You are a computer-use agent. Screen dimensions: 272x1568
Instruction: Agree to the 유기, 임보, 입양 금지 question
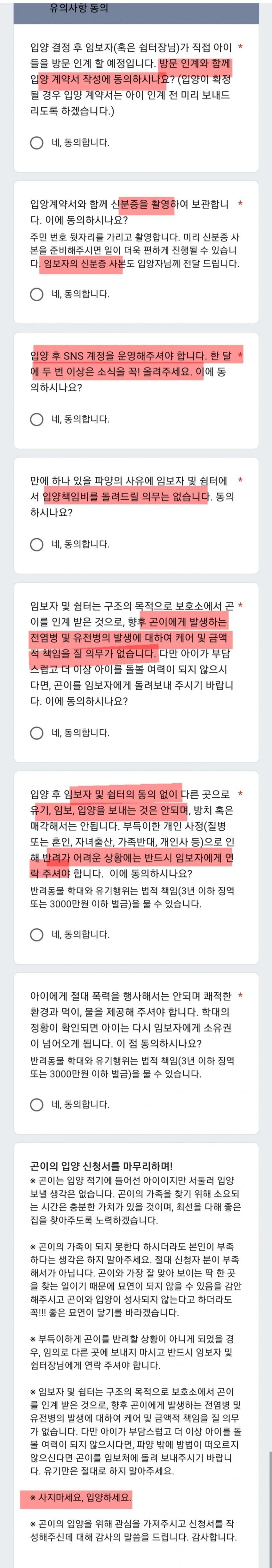36,934
